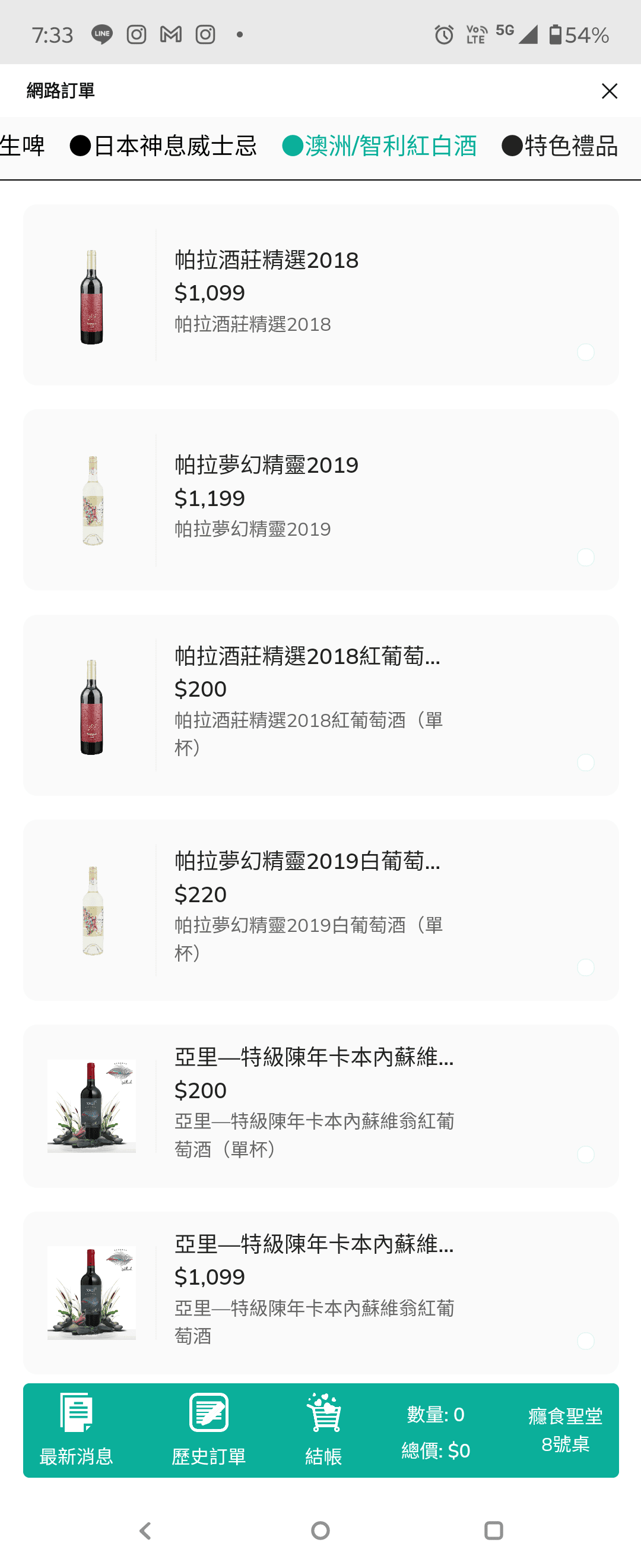This screenshot has width=641, height=1568.
Task: Switch to the 日本神息威士忌 category
Action: (x=164, y=147)
